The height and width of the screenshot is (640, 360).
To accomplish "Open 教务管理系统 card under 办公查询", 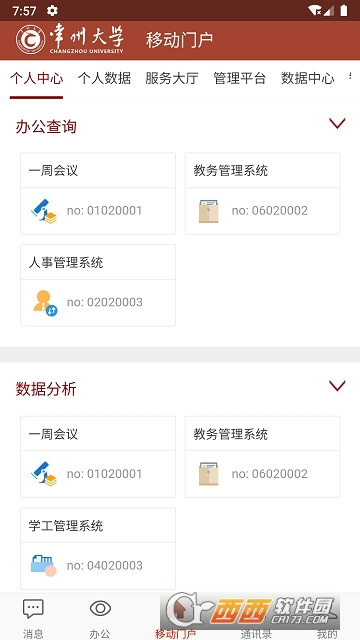I will 262,193.
